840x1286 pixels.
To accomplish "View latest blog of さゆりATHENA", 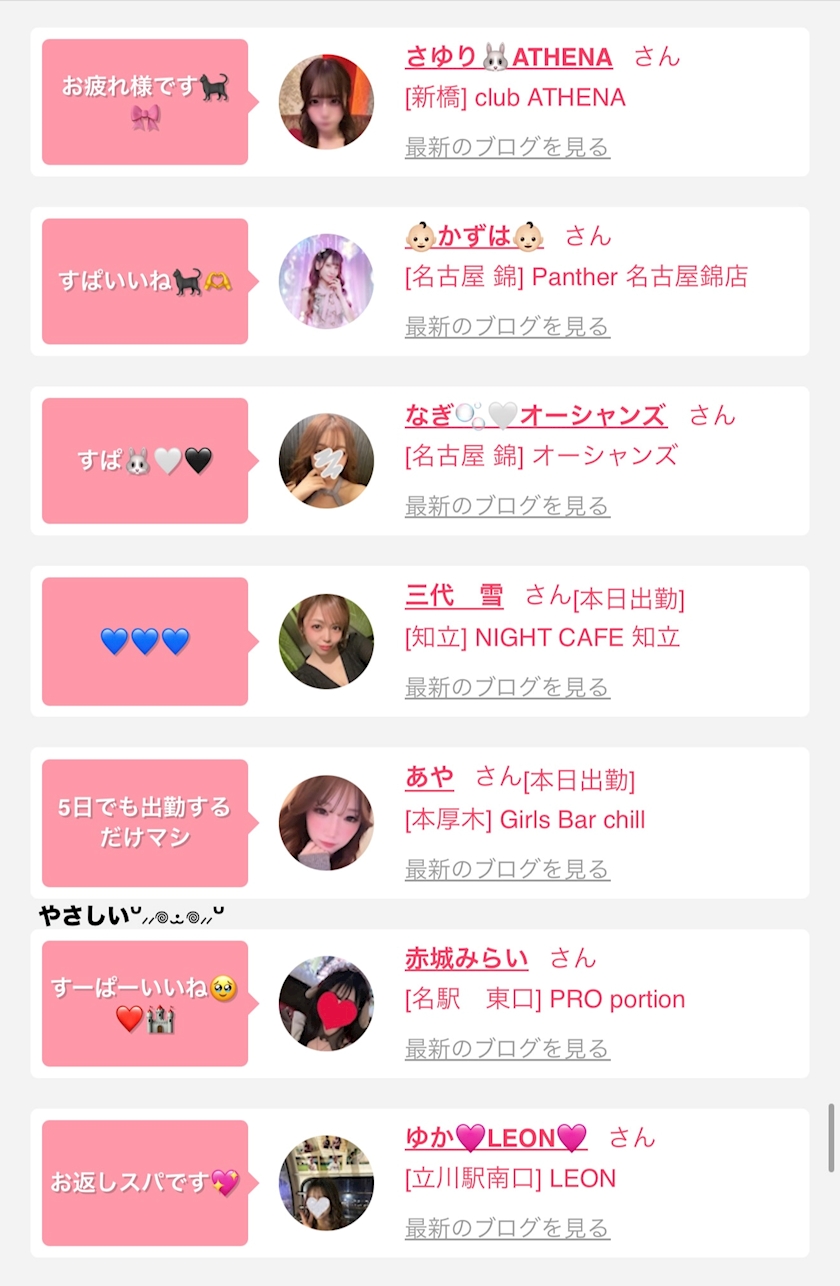I will click(507, 147).
